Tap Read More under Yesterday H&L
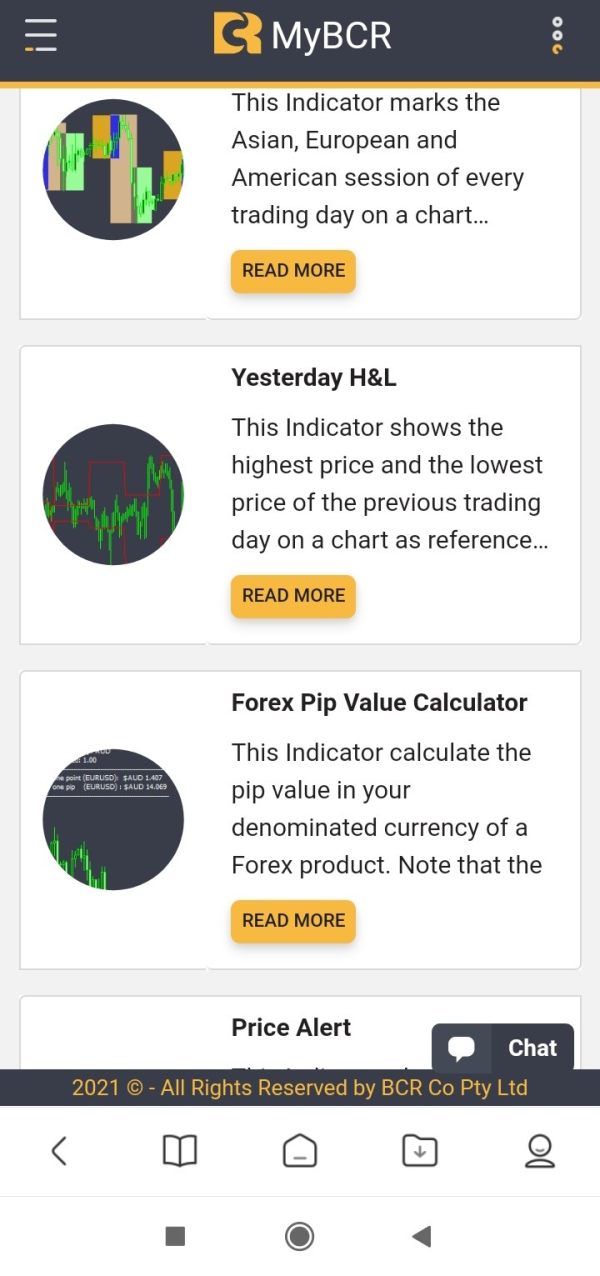 pyautogui.click(x=293, y=596)
